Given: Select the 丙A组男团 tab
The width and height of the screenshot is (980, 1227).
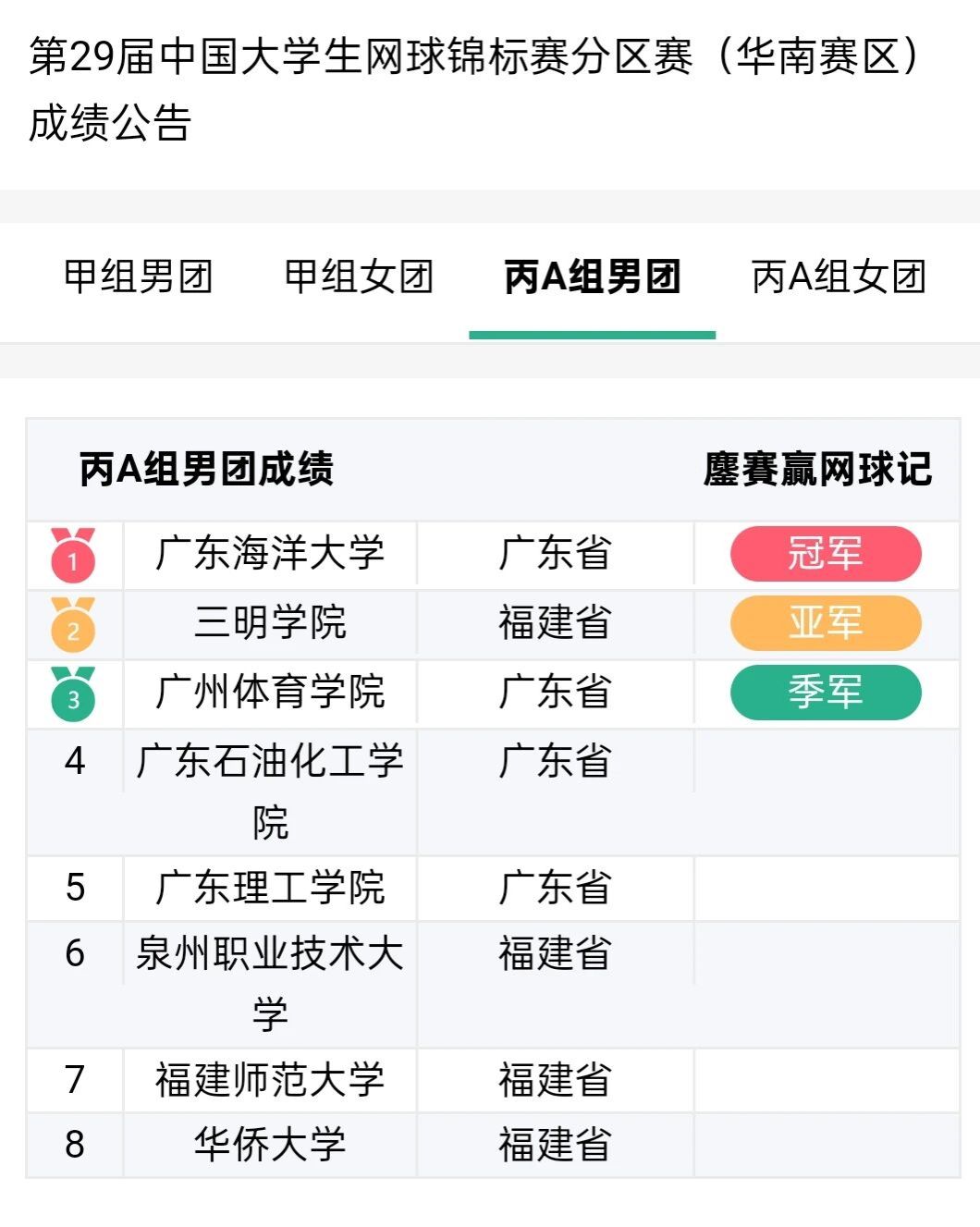Looking at the screenshot, I should [593, 276].
